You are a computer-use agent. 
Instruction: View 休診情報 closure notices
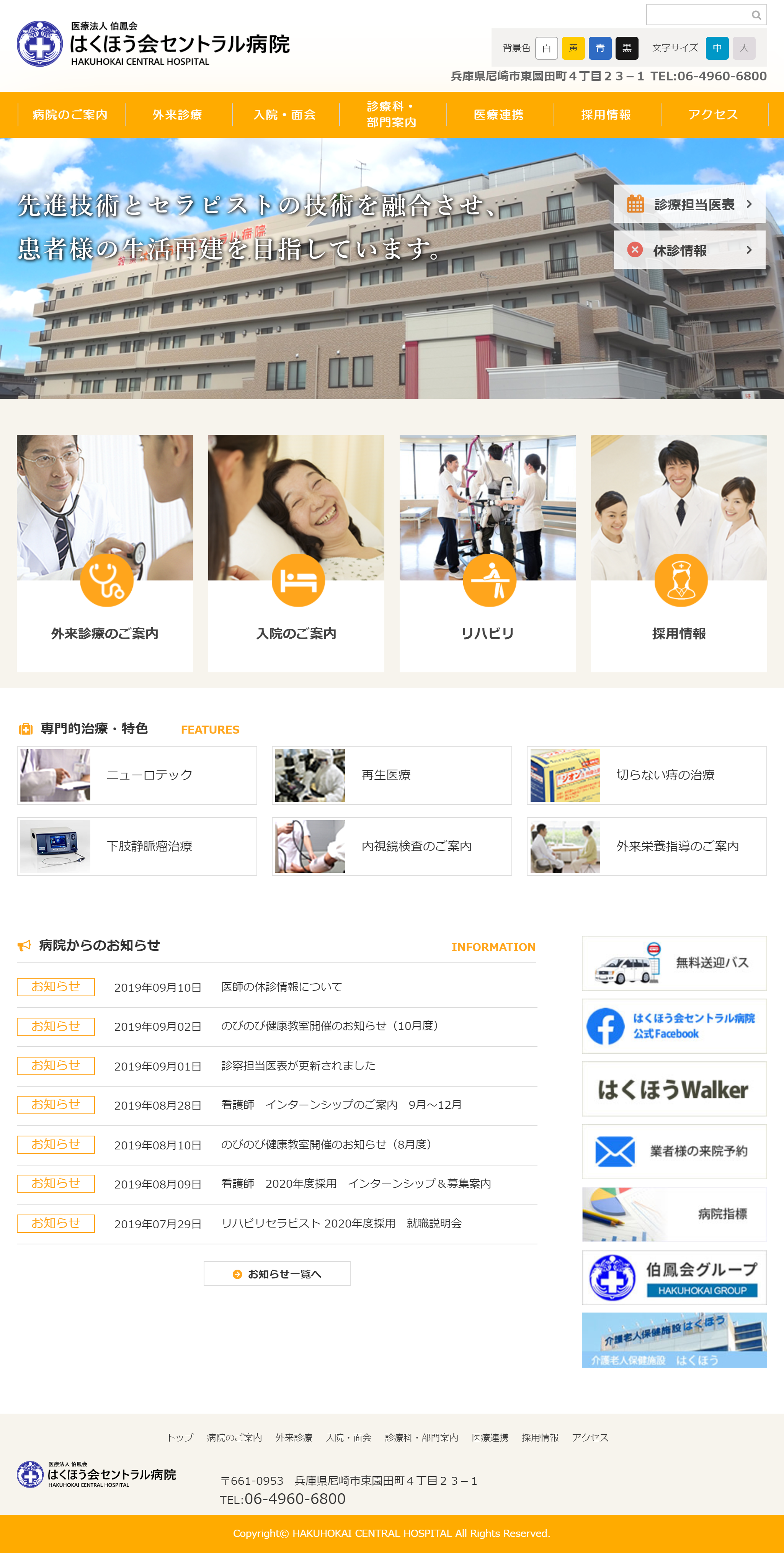coord(689,250)
